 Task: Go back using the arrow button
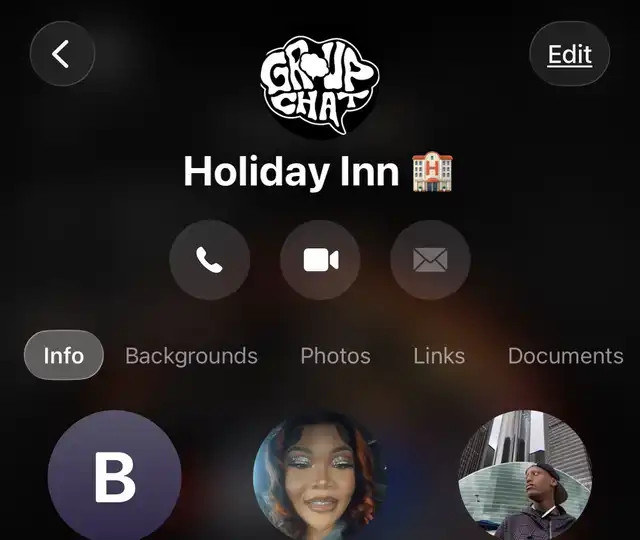click(62, 53)
